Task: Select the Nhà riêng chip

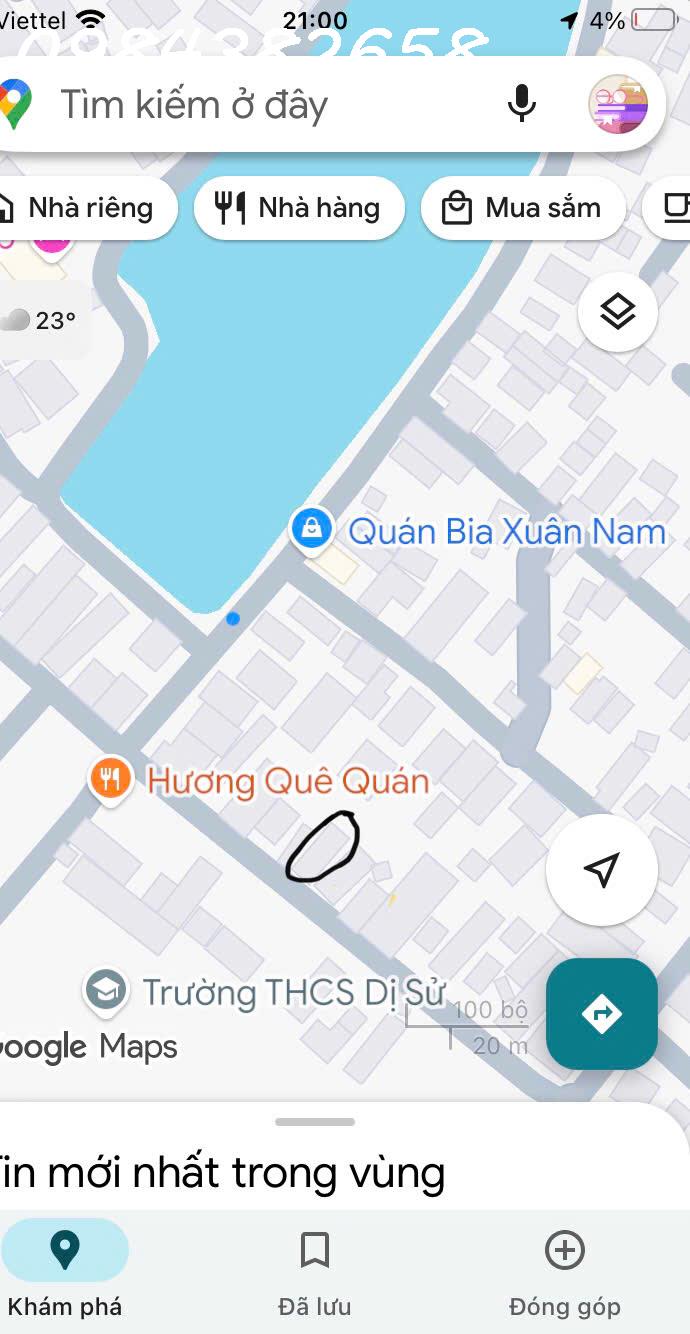Action: [x=80, y=208]
